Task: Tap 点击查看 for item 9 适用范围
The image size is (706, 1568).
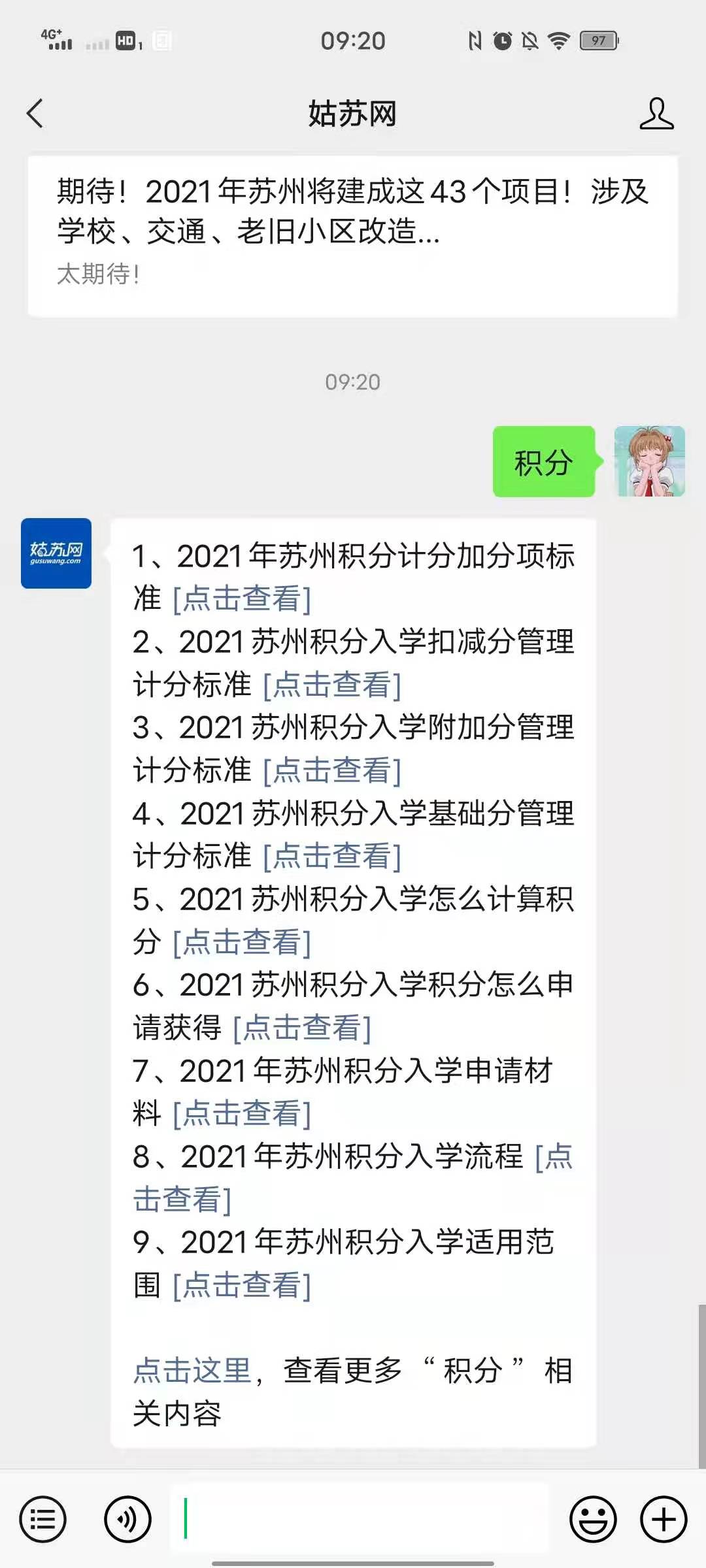Action: (x=242, y=1285)
